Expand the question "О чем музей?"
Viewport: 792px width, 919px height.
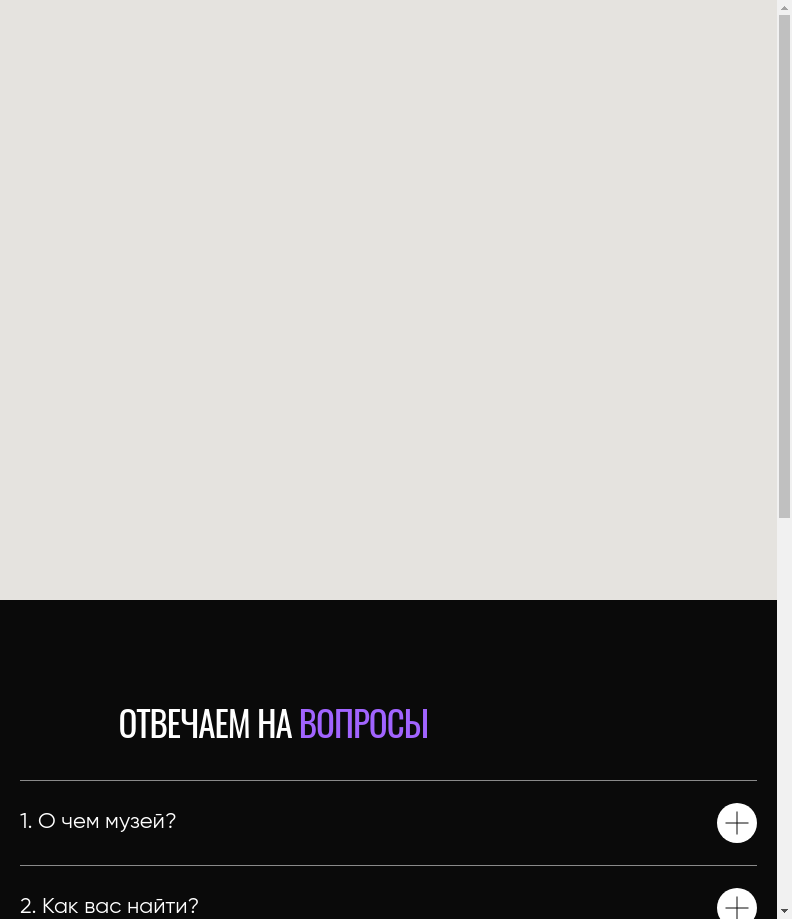pyautogui.click(x=736, y=823)
